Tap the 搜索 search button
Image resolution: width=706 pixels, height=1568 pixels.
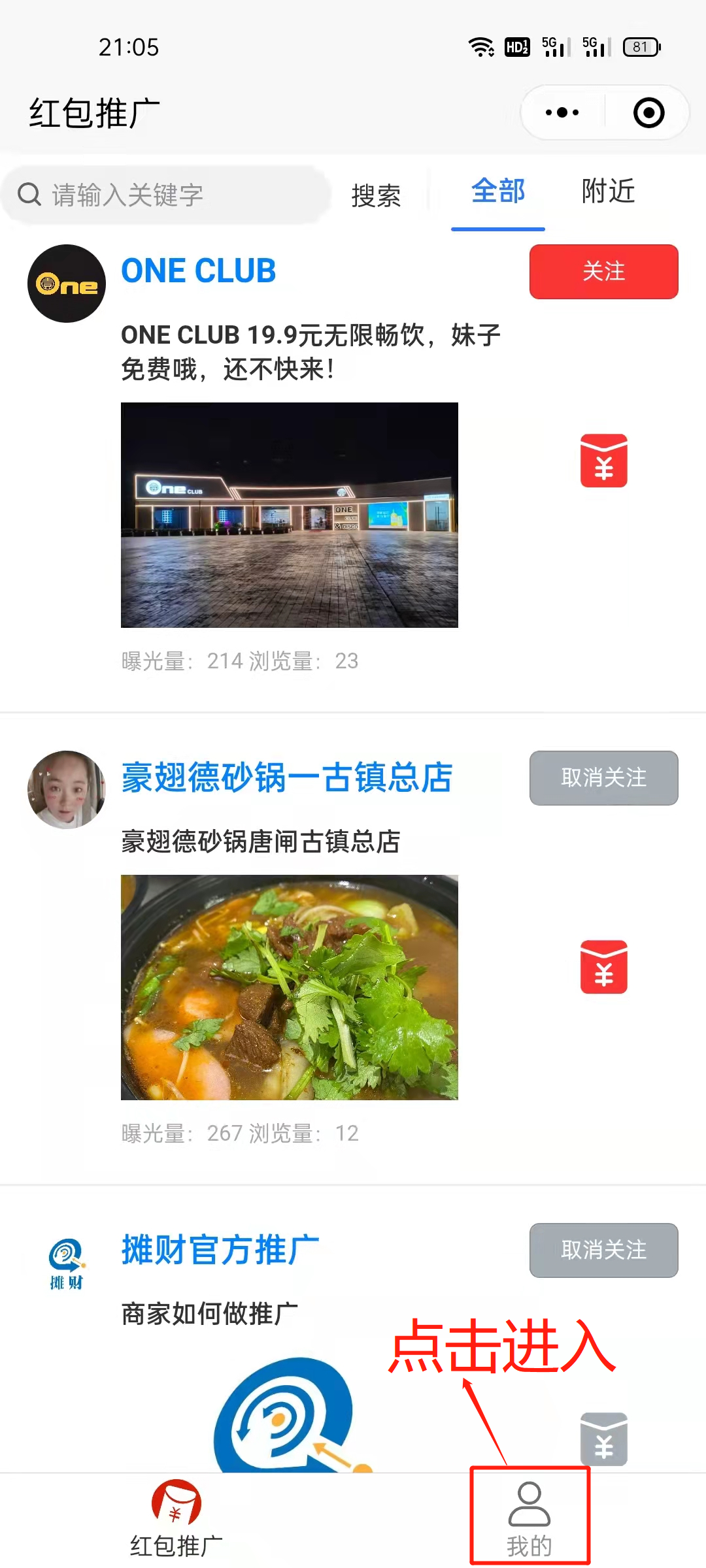point(376,195)
